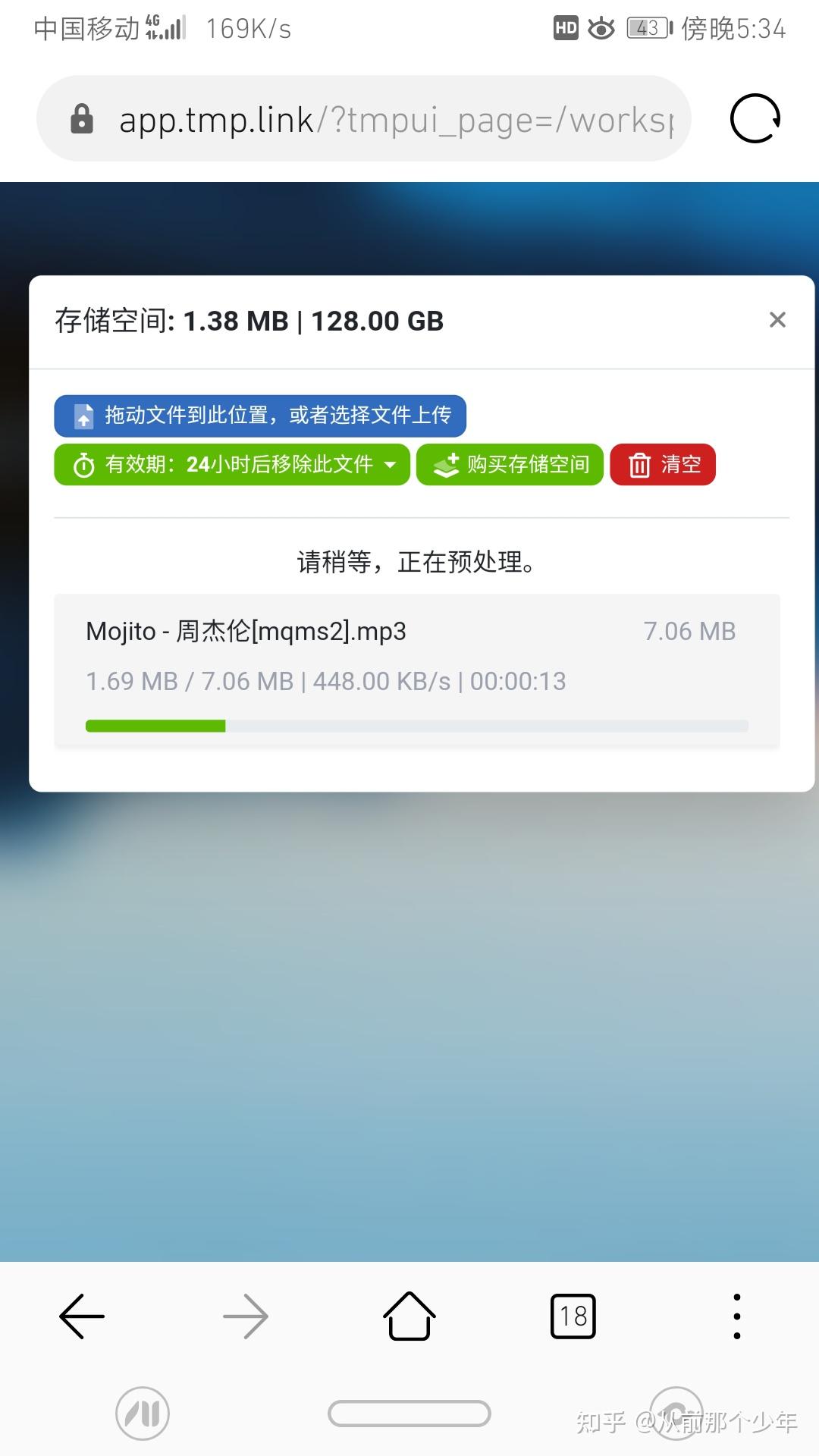The height and width of the screenshot is (1456, 819).
Task: Expand the 24-hour expiry dropdown
Action: pyautogui.click(x=232, y=464)
